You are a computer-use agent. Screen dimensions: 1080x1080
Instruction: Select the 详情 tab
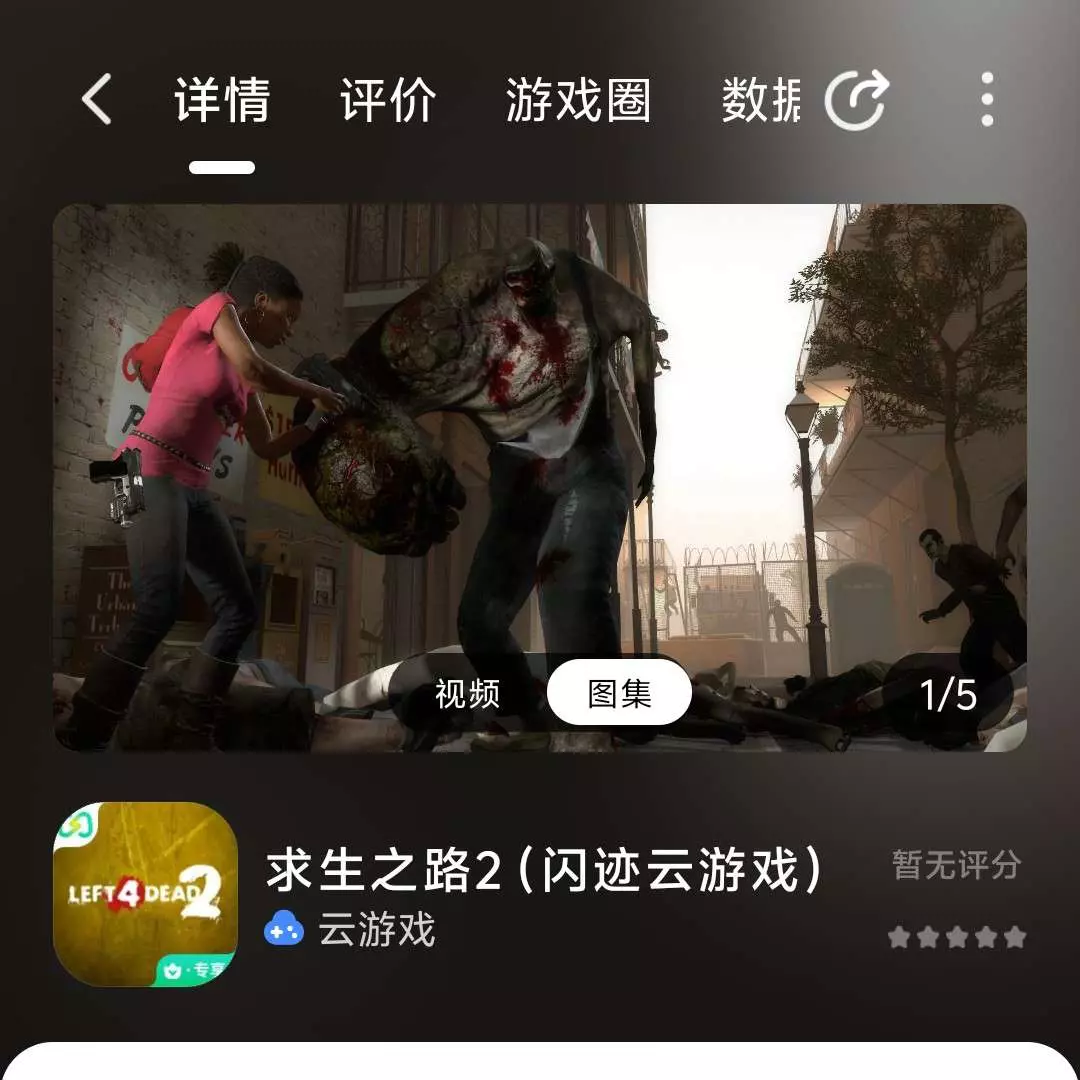pos(222,100)
